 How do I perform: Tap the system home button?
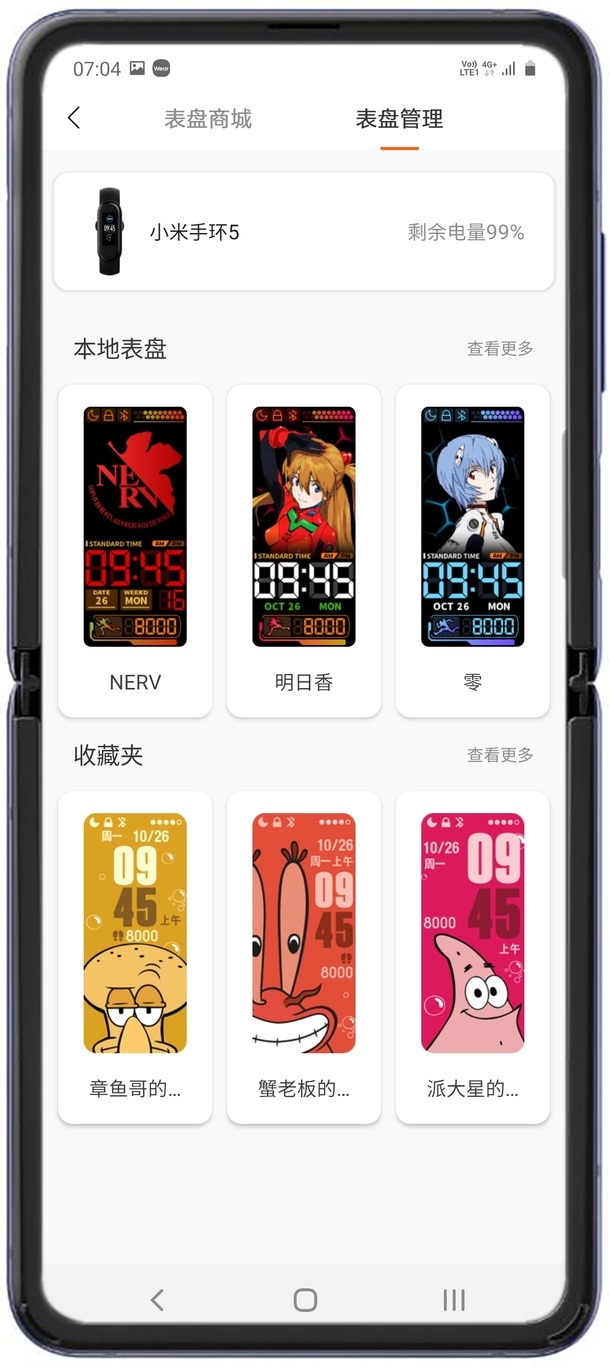305,1299
